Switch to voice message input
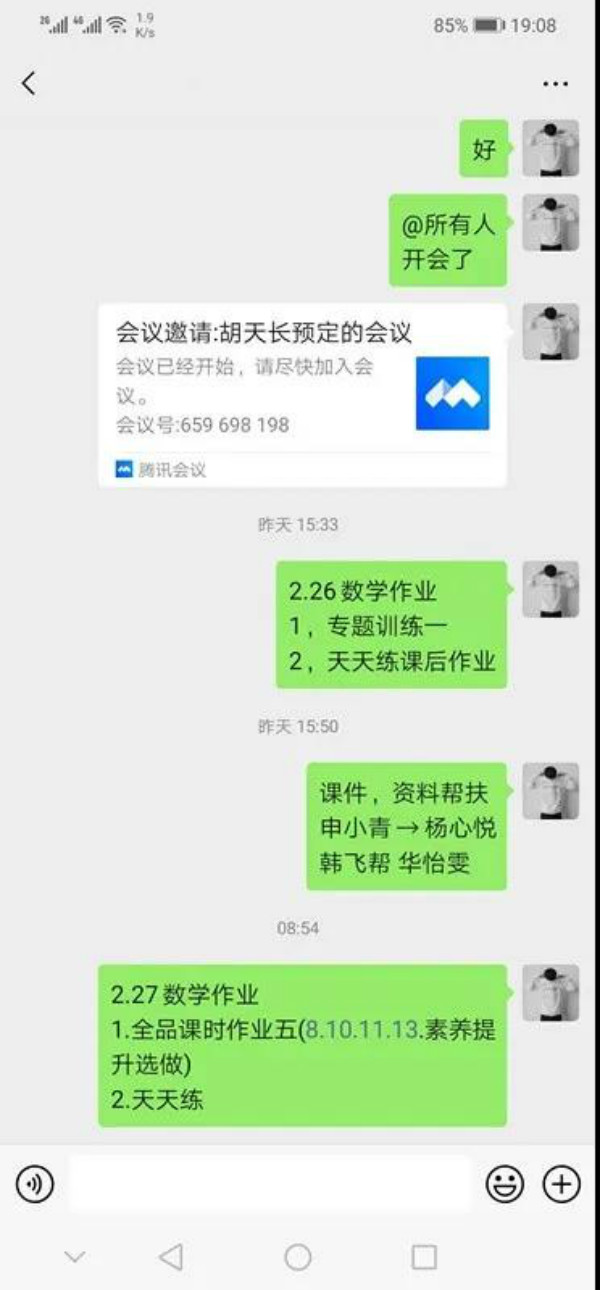This screenshot has width=600, height=1290. coord(35,1185)
